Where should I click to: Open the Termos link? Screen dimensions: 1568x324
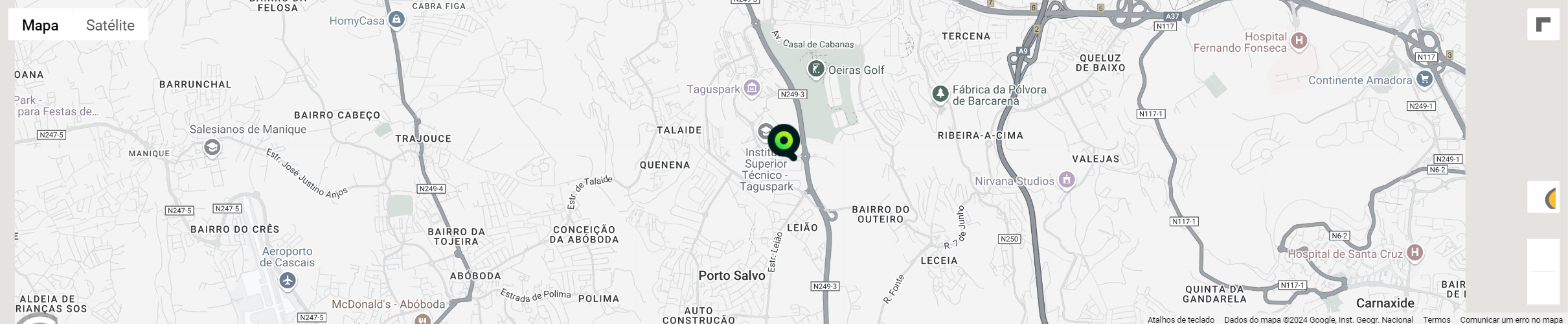tap(1436, 319)
